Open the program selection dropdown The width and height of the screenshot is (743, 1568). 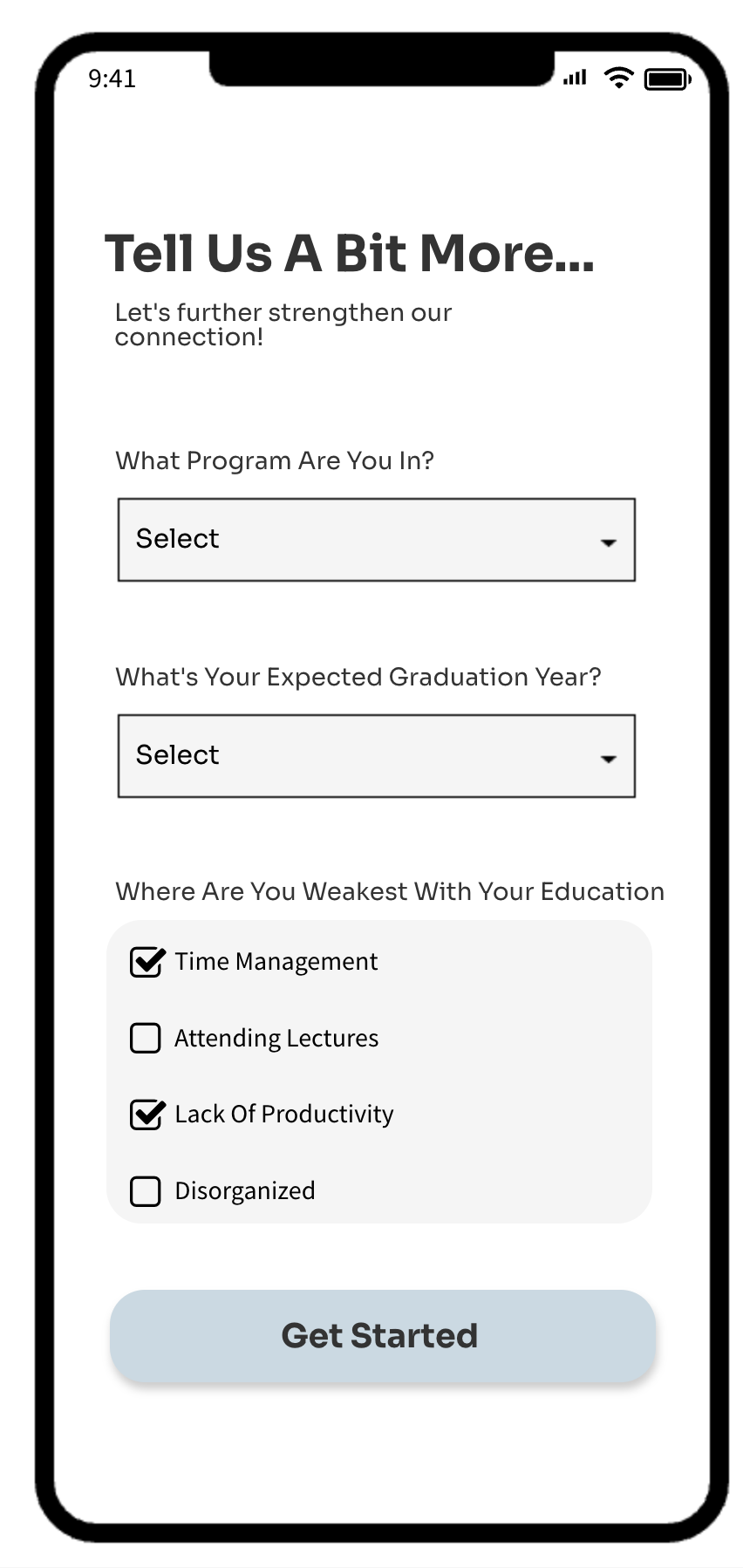click(x=376, y=540)
